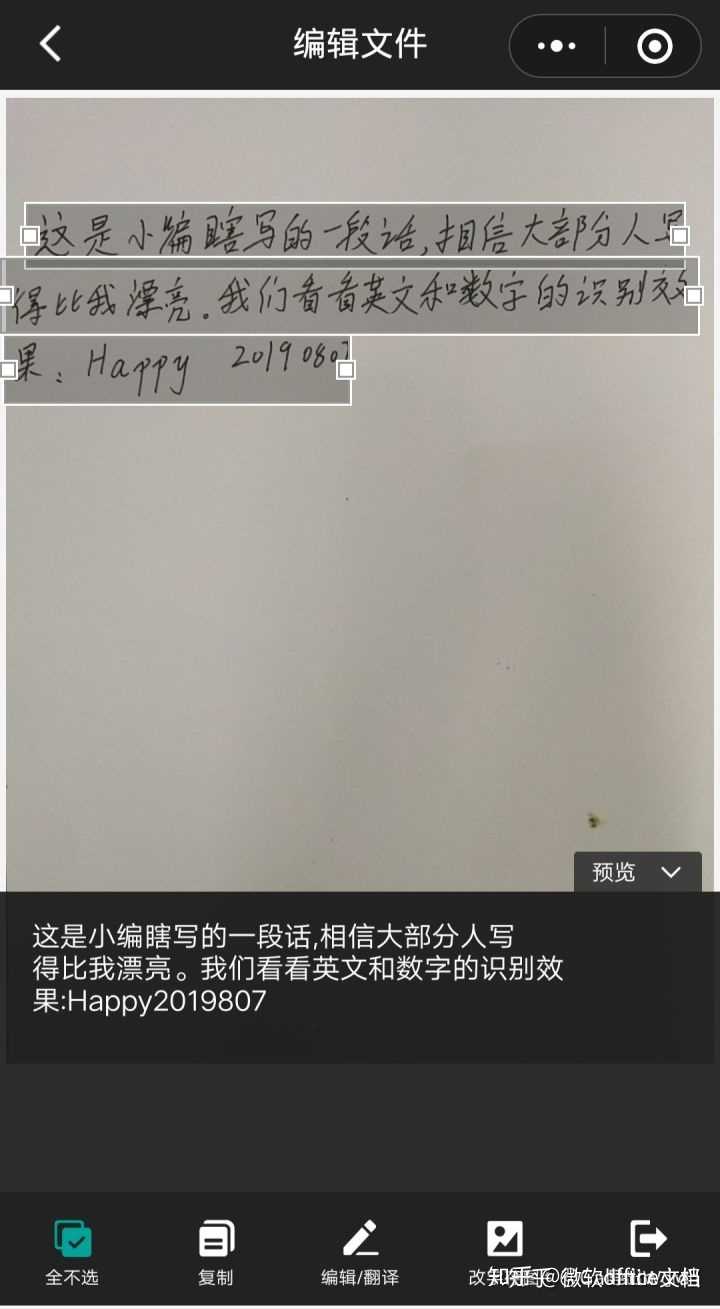Viewport: 720px width, 1309px height.
Task: Open the mini program three-dot menu
Action: pyautogui.click(x=557, y=46)
